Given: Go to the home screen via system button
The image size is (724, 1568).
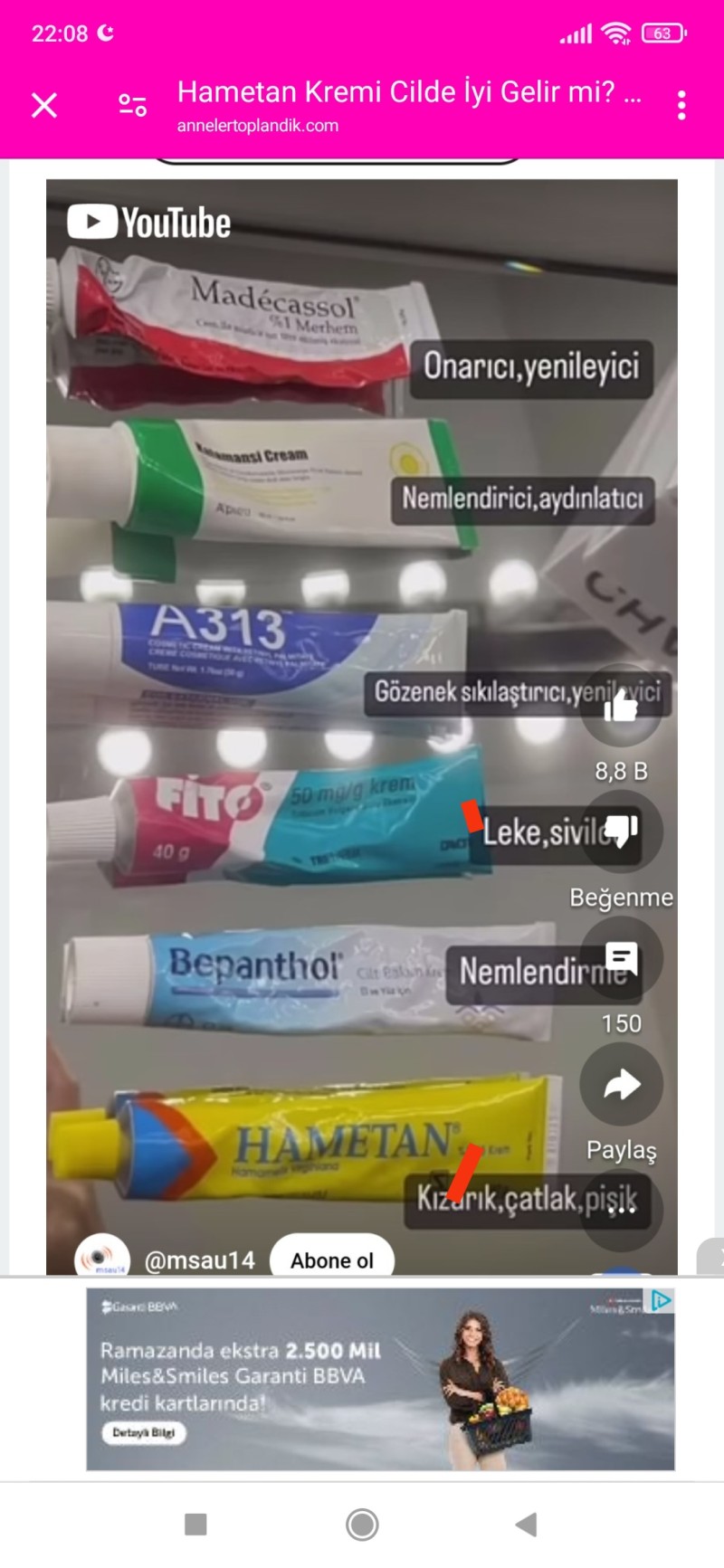Looking at the screenshot, I should (x=362, y=1525).
